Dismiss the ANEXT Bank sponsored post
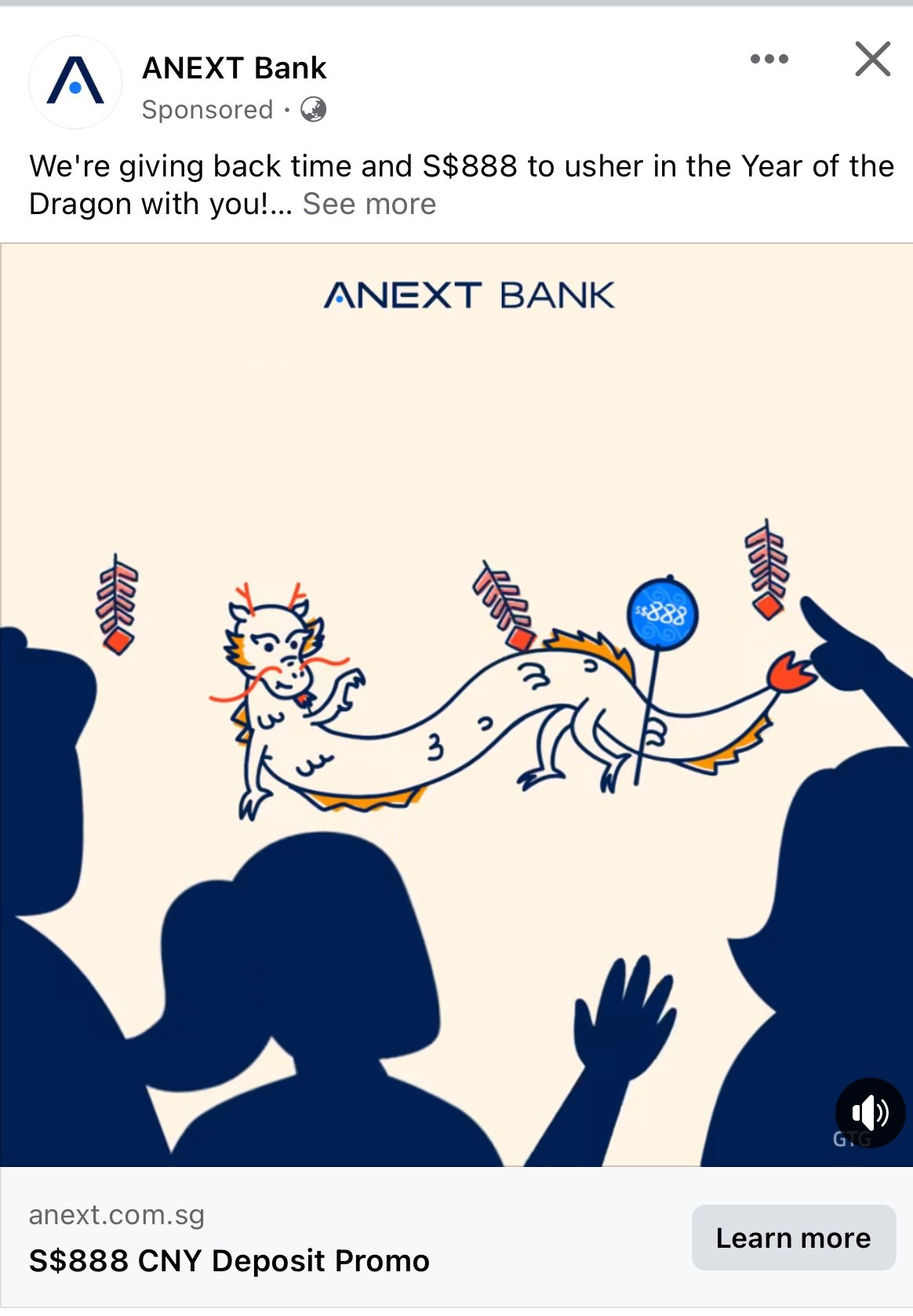The image size is (913, 1316). pyautogui.click(x=872, y=60)
